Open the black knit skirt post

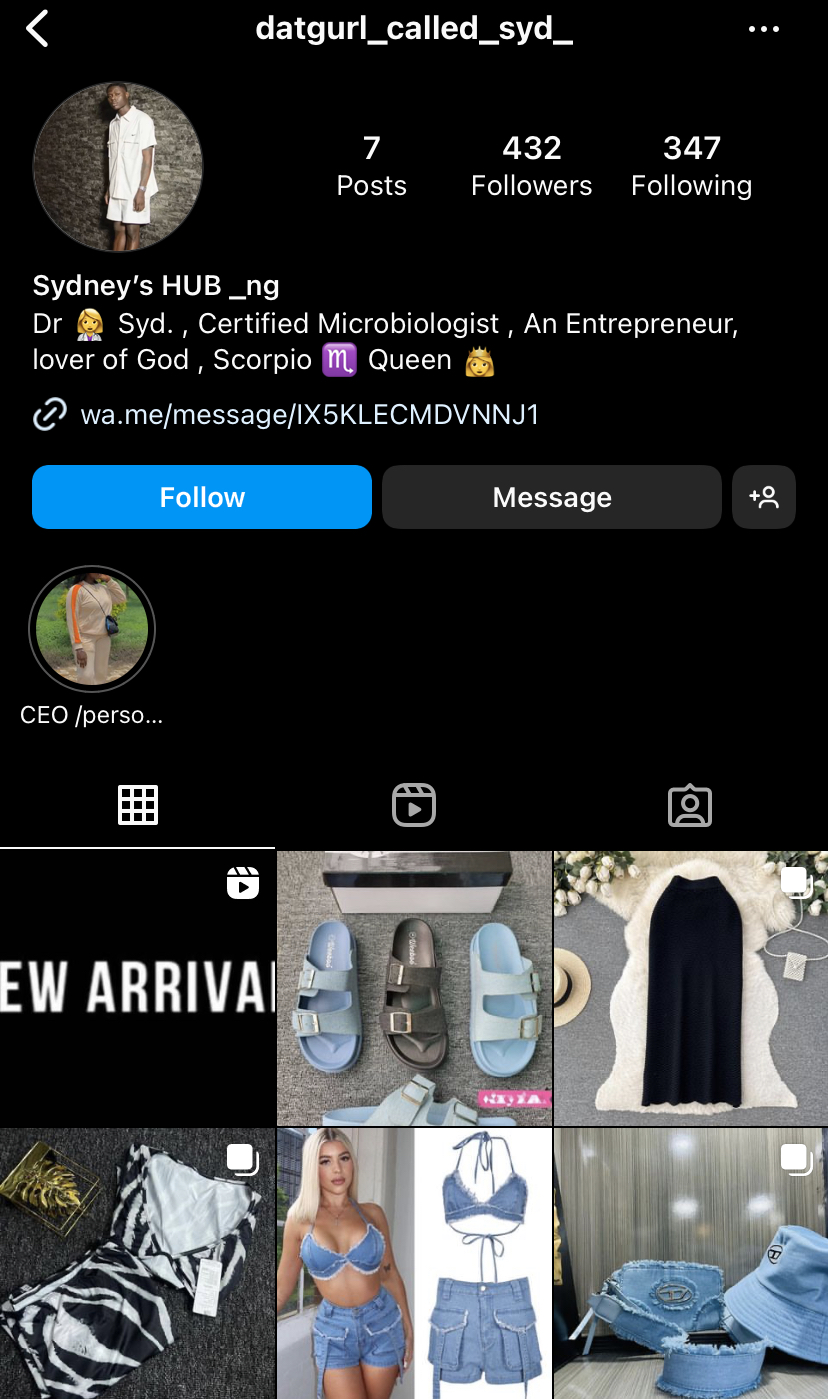click(x=691, y=988)
